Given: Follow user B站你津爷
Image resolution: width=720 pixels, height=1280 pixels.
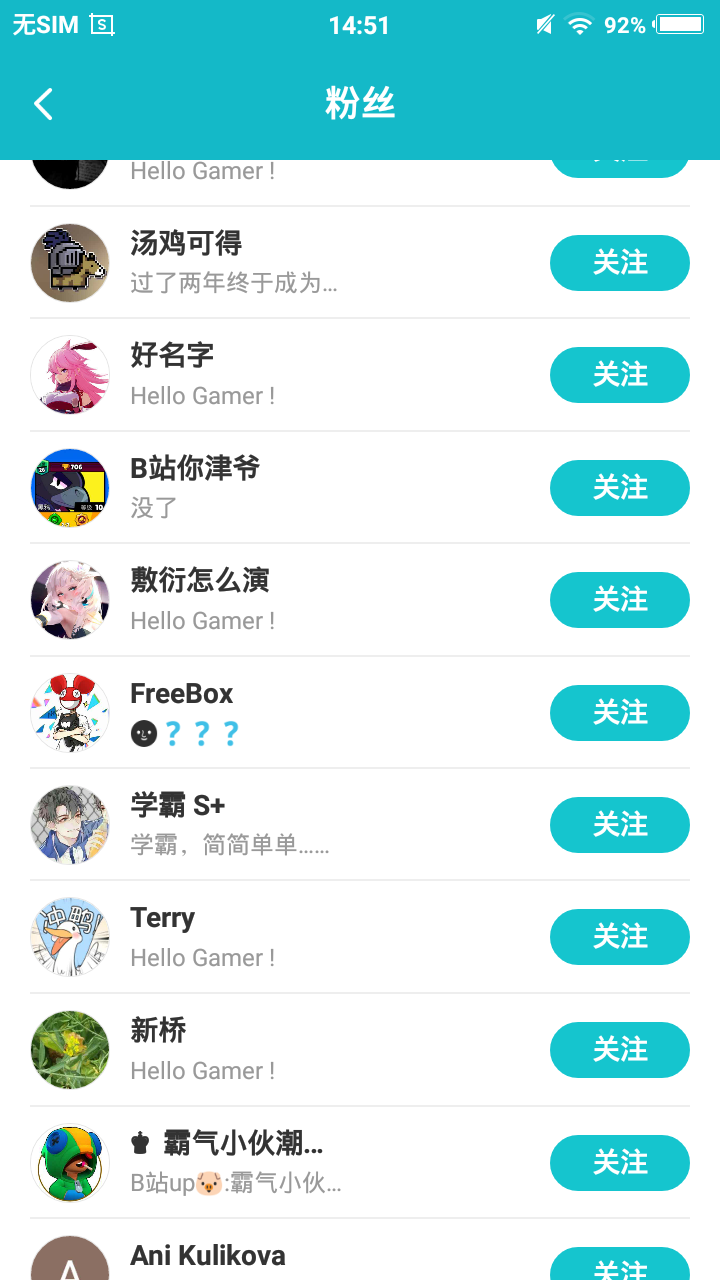Looking at the screenshot, I should (619, 488).
